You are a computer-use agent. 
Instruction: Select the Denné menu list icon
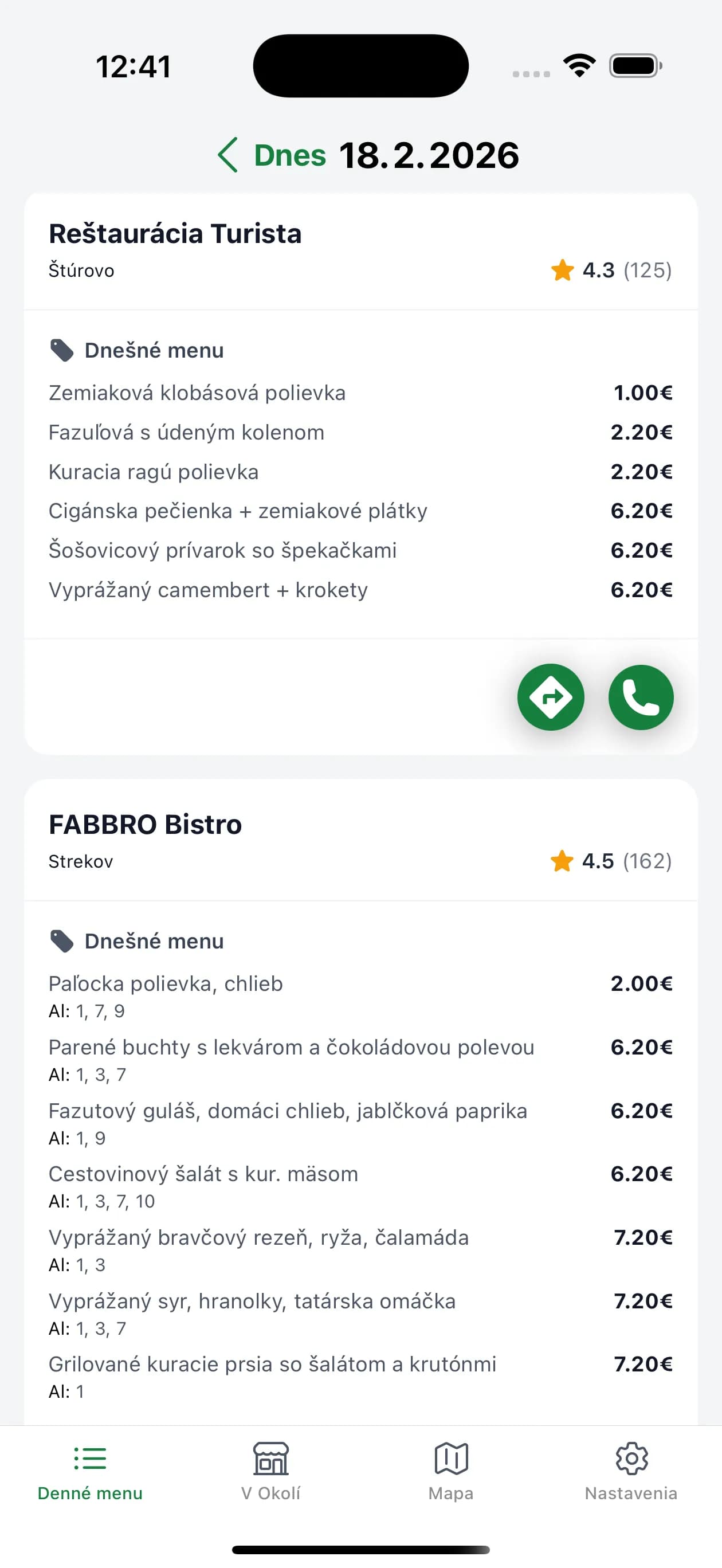tap(90, 1459)
